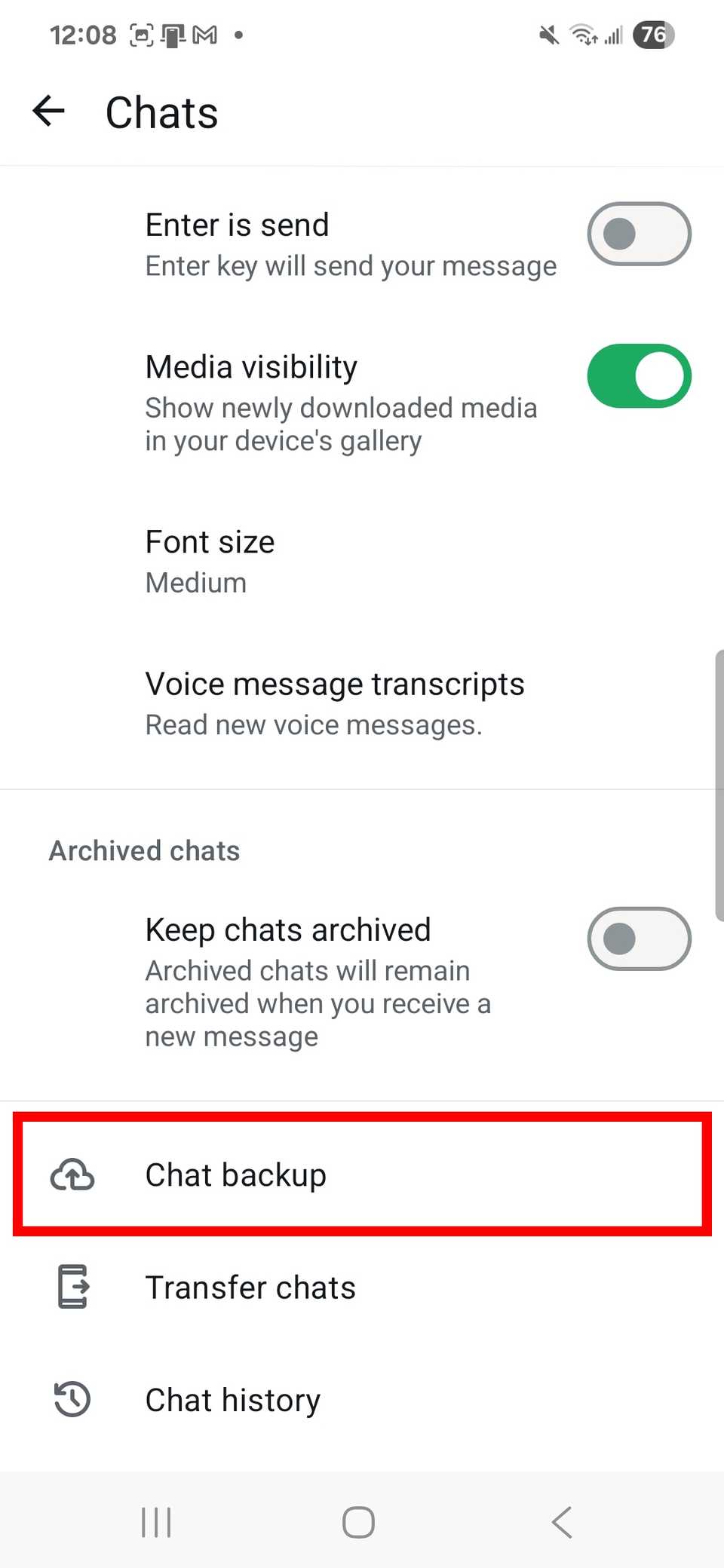This screenshot has width=724, height=1568.
Task: Tap the Recent apps navigation button
Action: [155, 1521]
